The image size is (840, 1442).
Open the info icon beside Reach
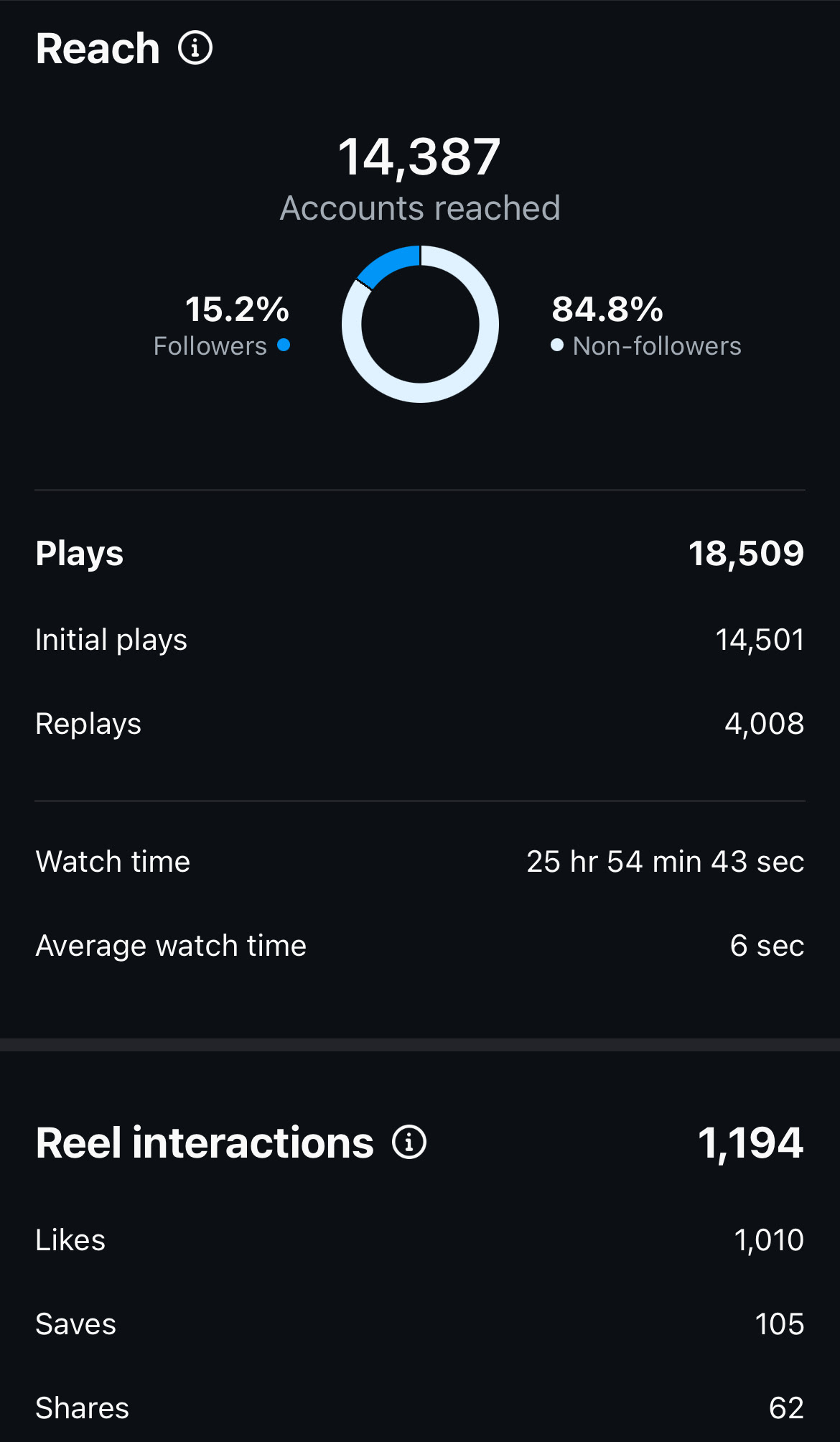coord(195,48)
